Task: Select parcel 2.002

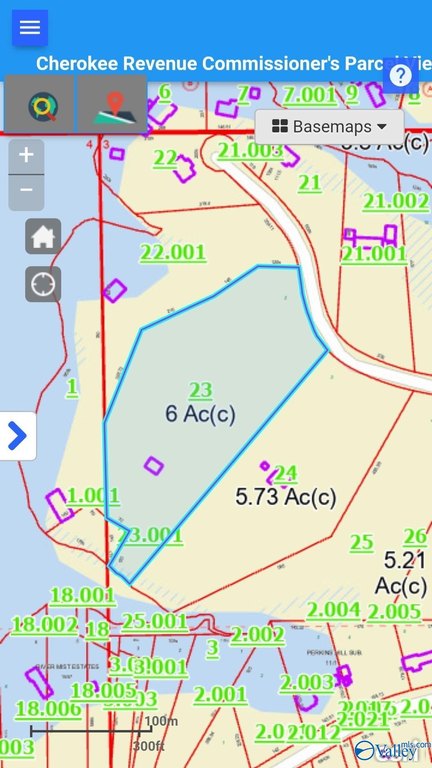Action: 258,635
